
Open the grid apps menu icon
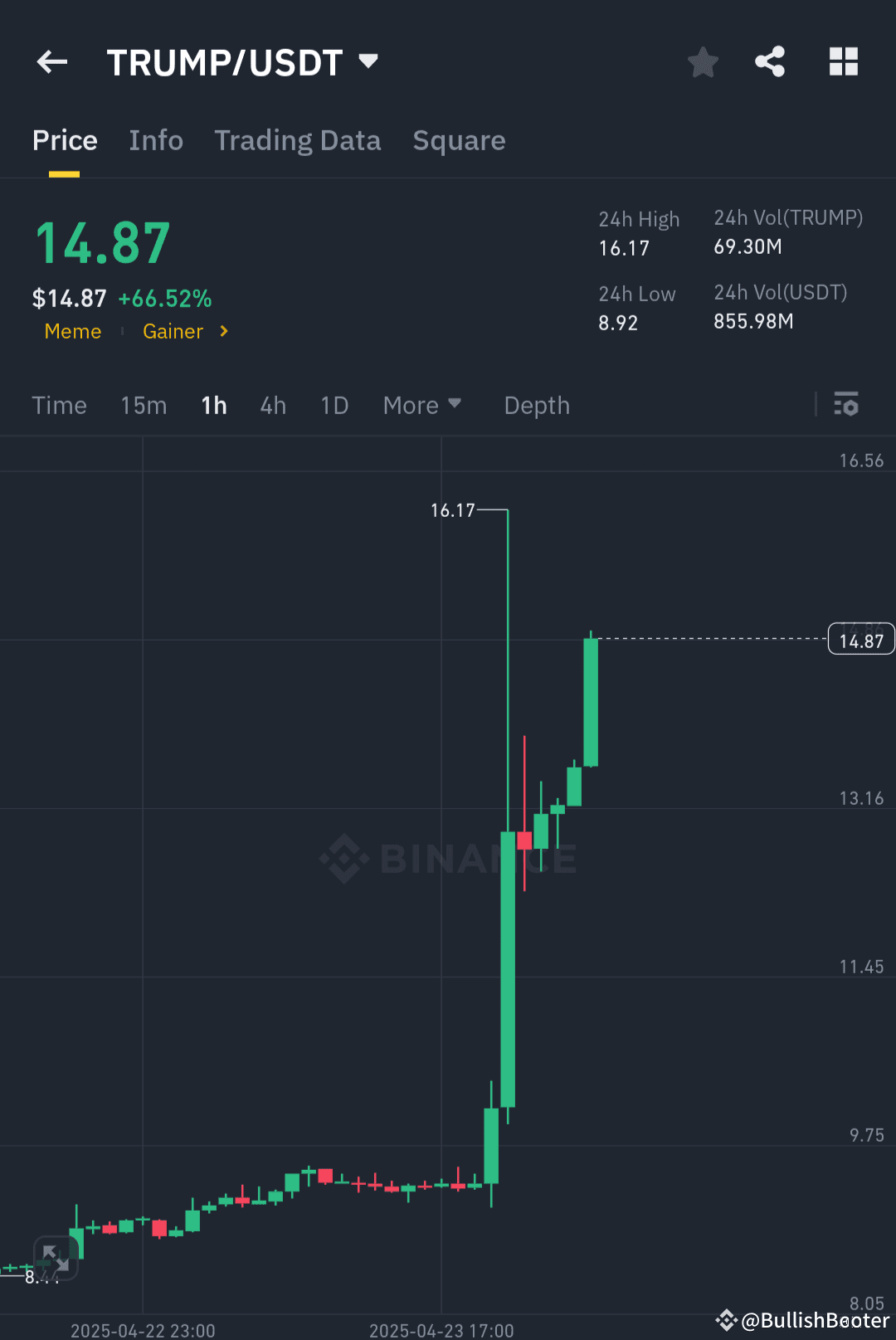(x=844, y=61)
